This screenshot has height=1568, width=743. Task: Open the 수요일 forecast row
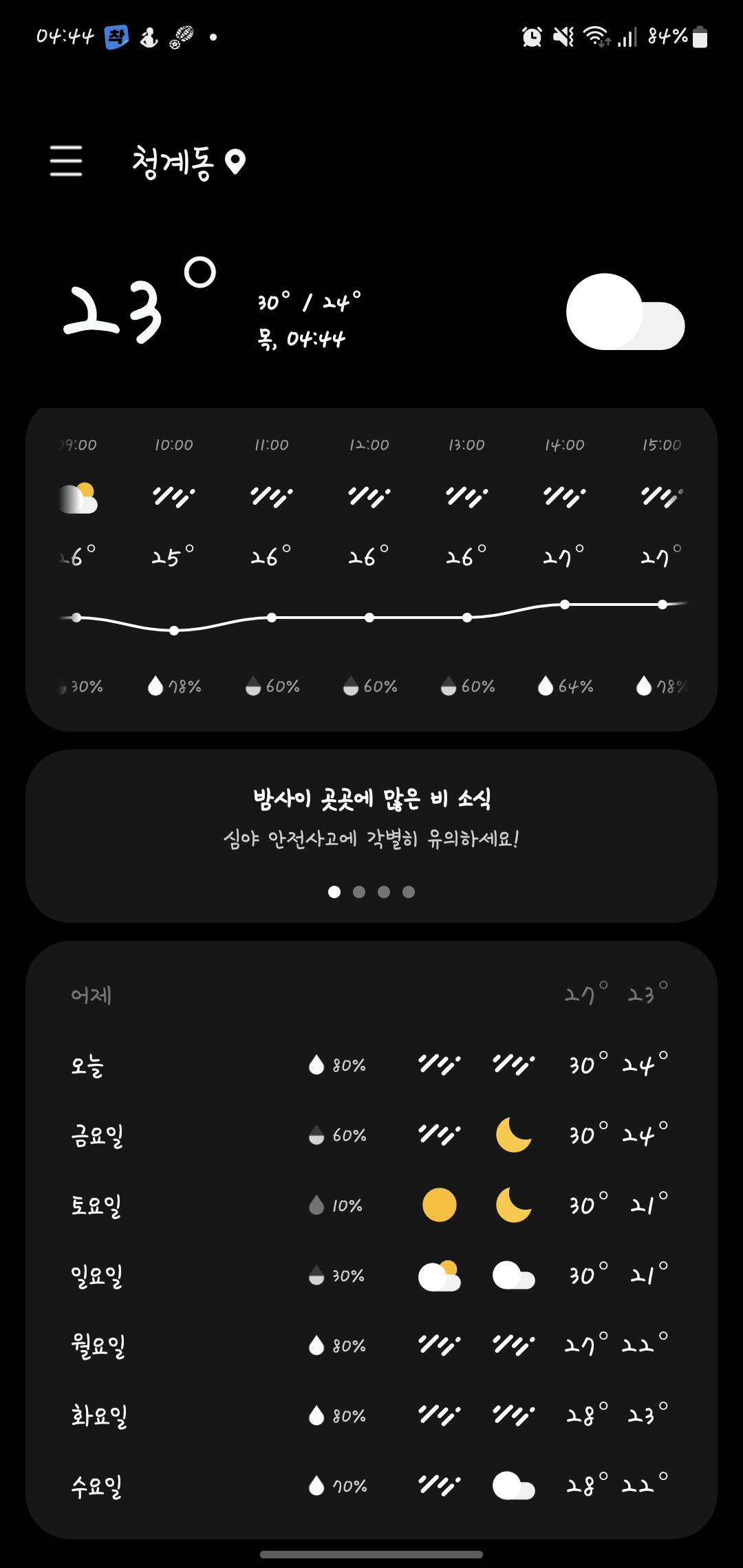[371, 1485]
